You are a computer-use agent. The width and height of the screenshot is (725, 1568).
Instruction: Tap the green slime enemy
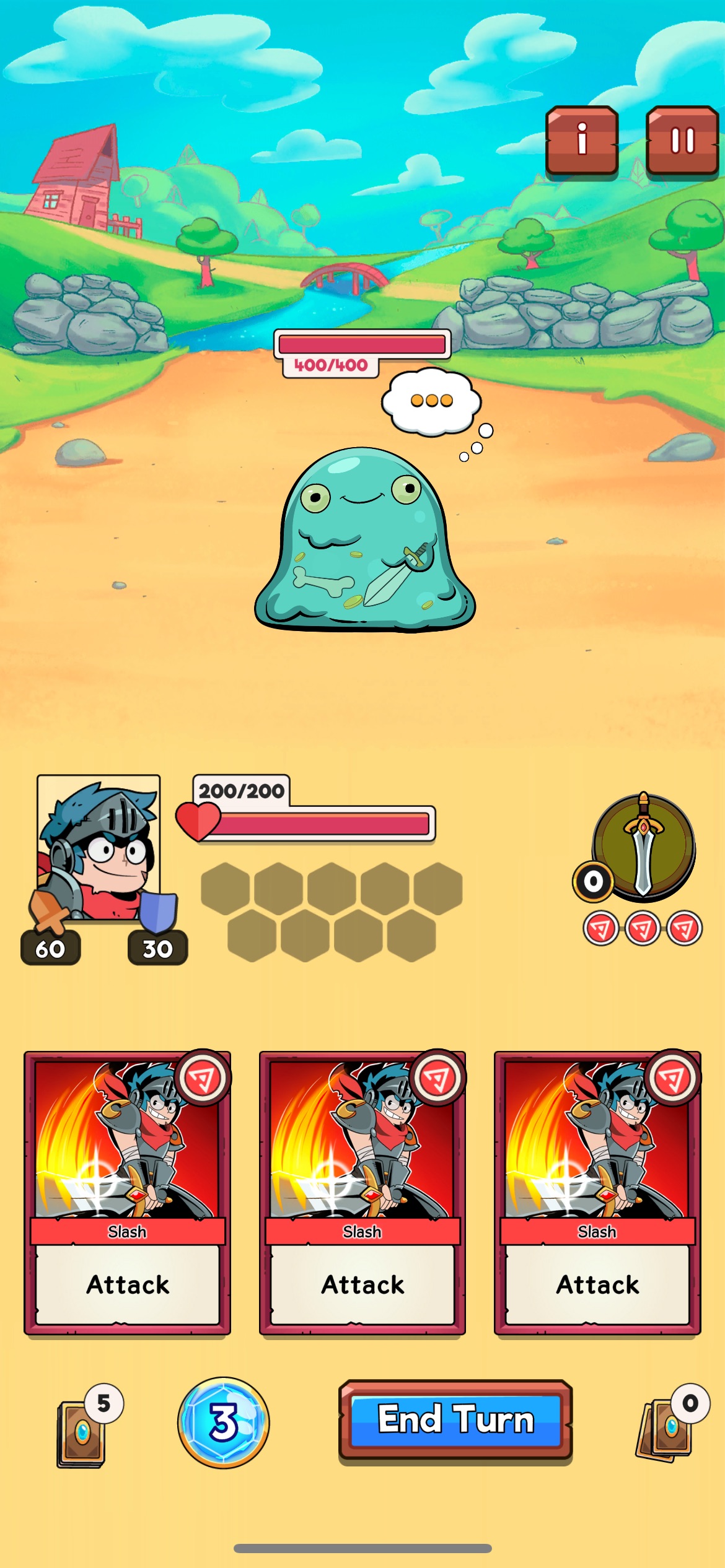click(x=365, y=539)
